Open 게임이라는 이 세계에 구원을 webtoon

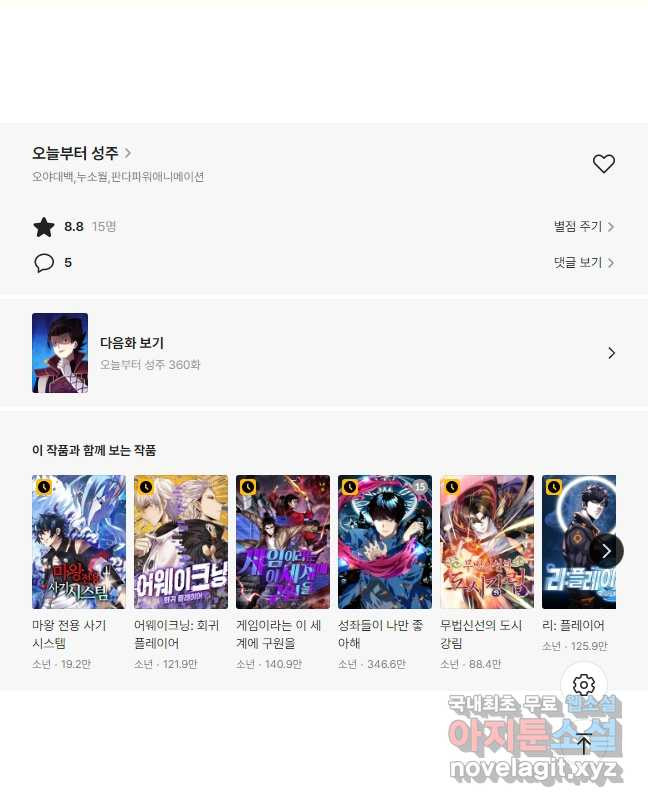[x=283, y=542]
